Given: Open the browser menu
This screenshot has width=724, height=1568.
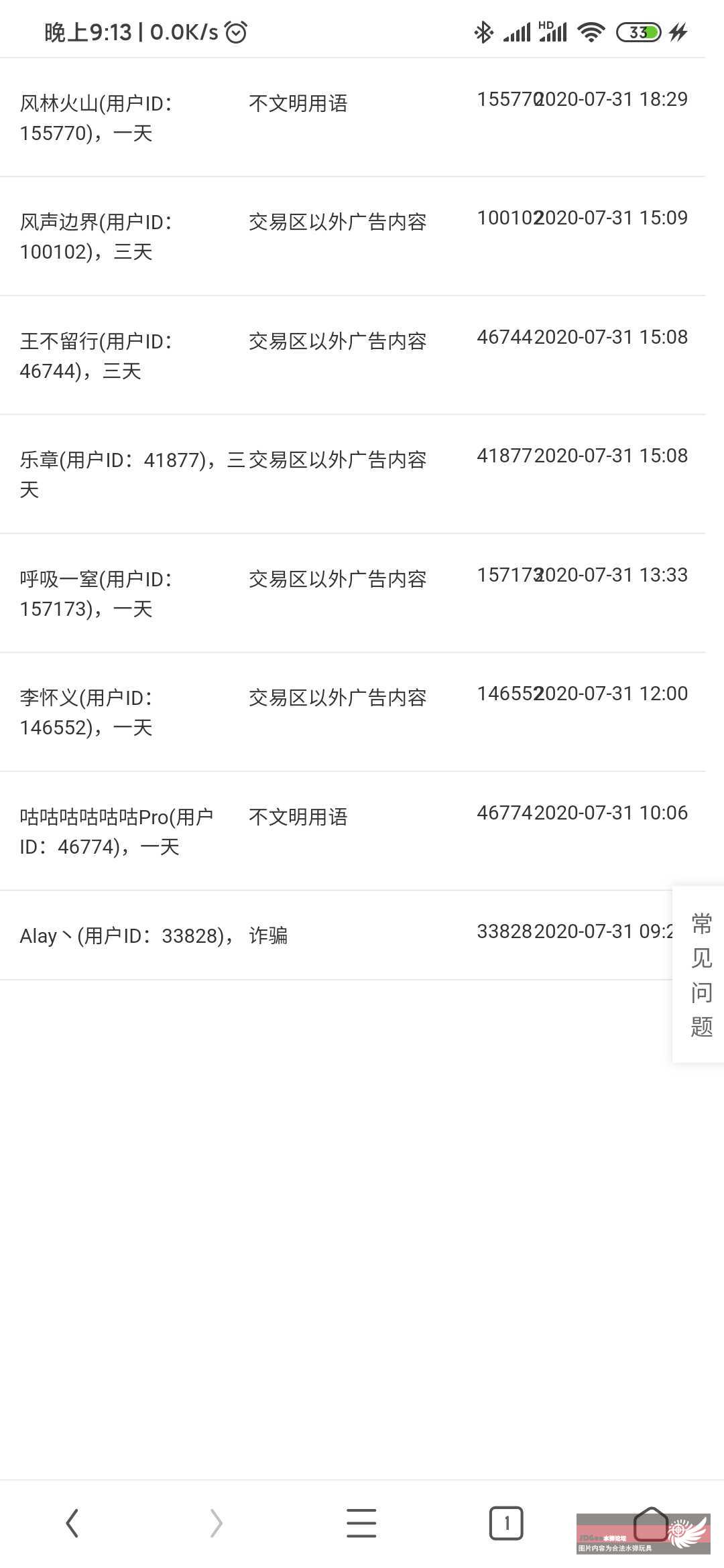Looking at the screenshot, I should point(361,1523).
